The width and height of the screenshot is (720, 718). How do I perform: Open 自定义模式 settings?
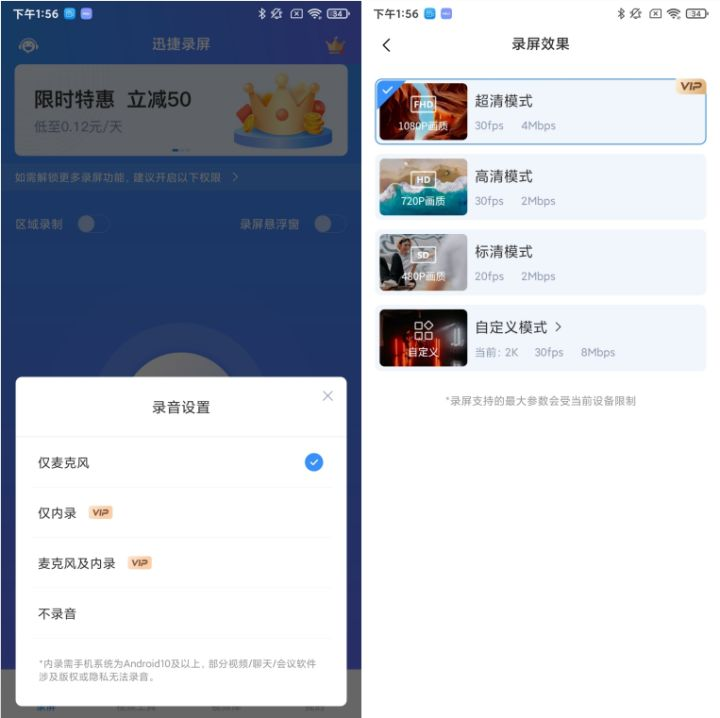[x=540, y=338]
